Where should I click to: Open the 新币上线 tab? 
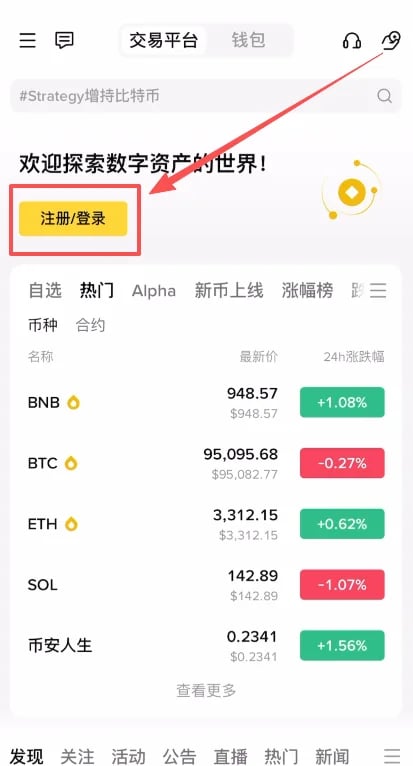click(x=229, y=291)
